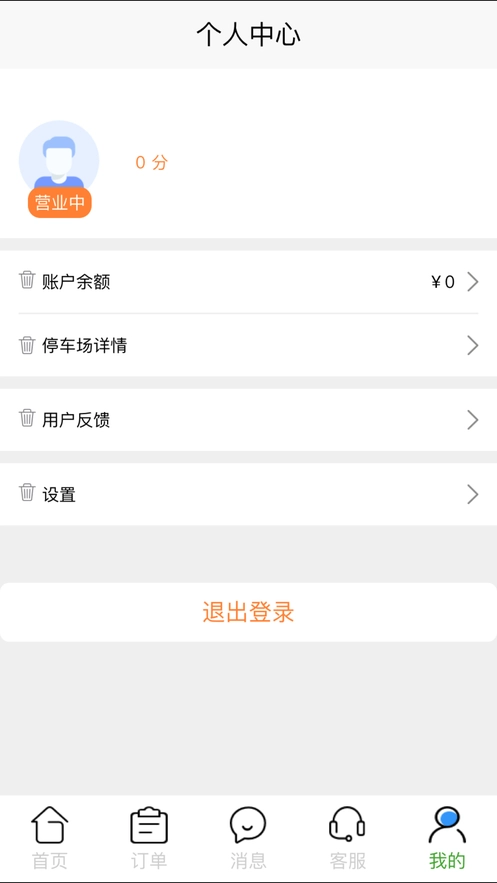Screen dimensions: 497x883
Task: Tap the 营业中 status badge
Action: coord(60,203)
